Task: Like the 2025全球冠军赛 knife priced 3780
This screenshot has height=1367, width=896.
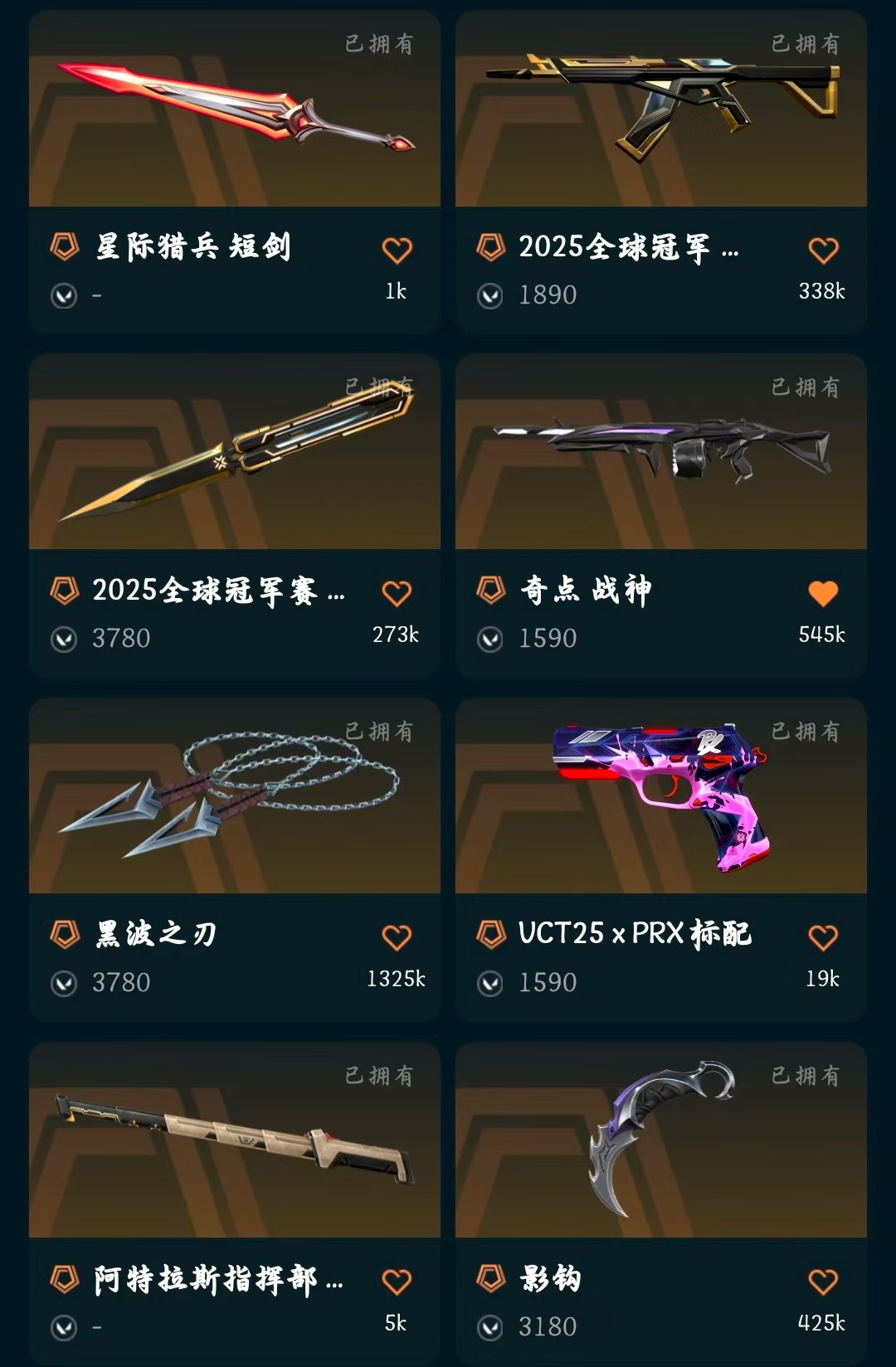Action: click(x=397, y=593)
